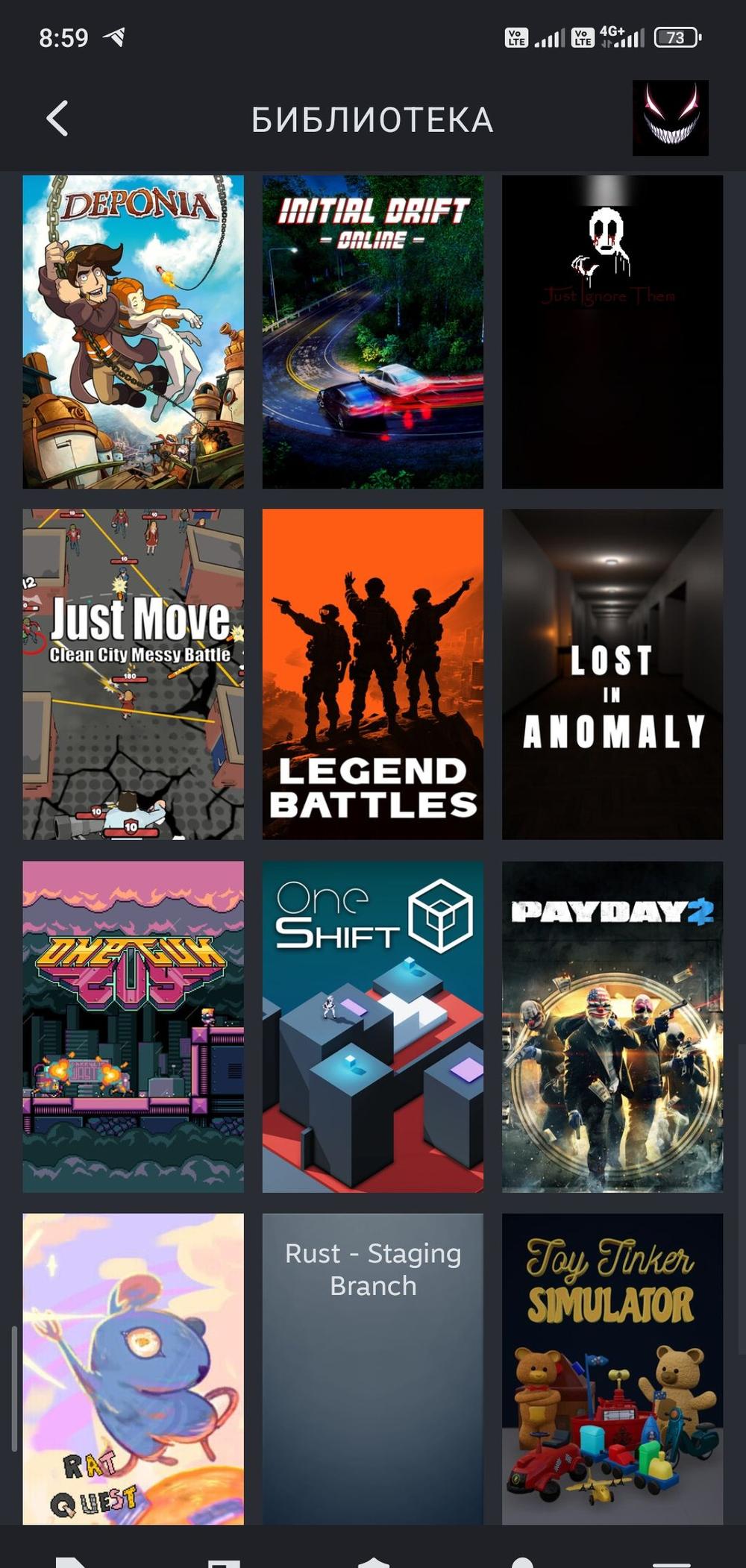Open Rust - Staging Branch entry
This screenshot has height=1568, width=746.
pos(372,1368)
